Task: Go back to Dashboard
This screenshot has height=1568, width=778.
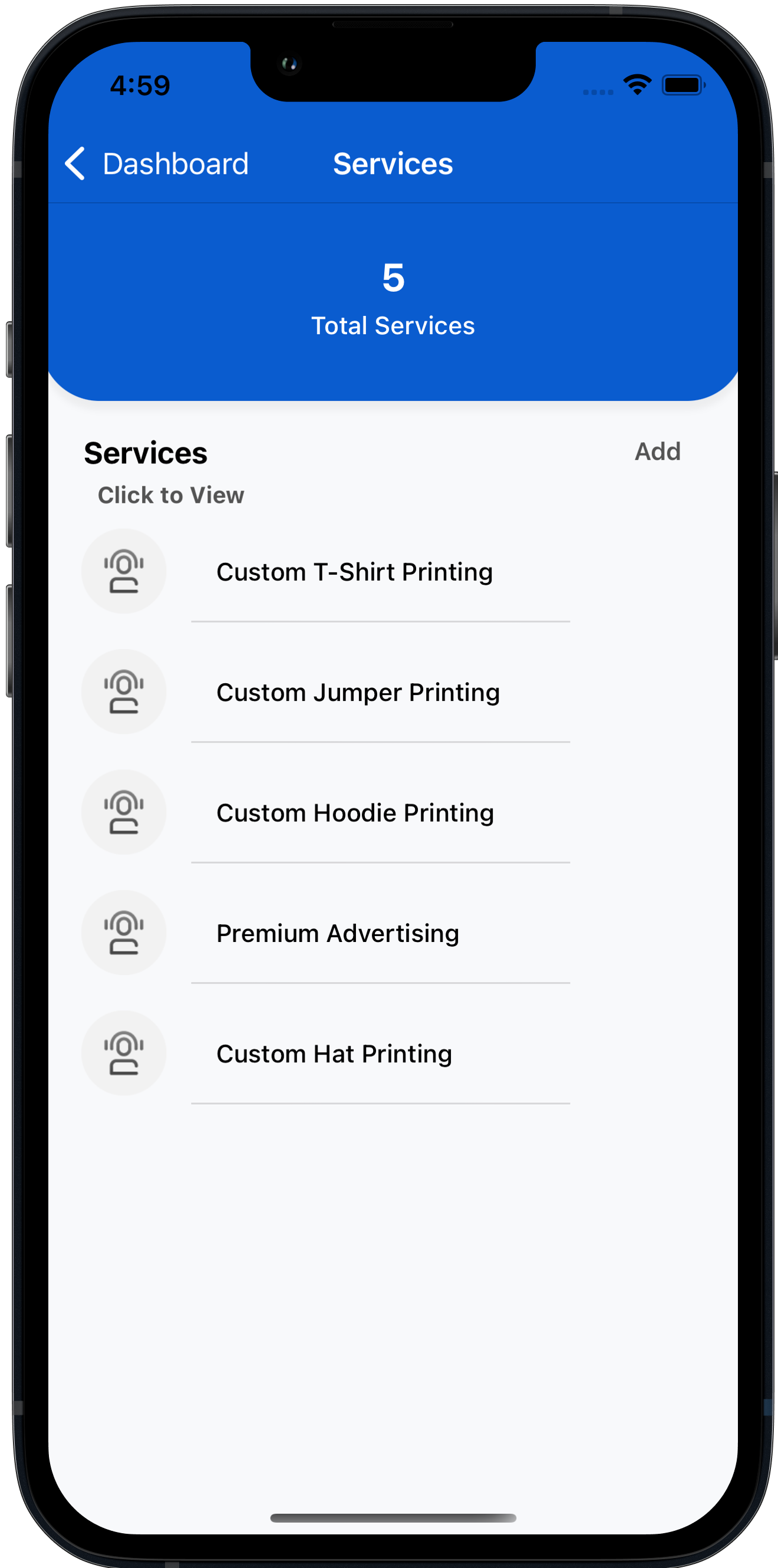Action: [157, 164]
